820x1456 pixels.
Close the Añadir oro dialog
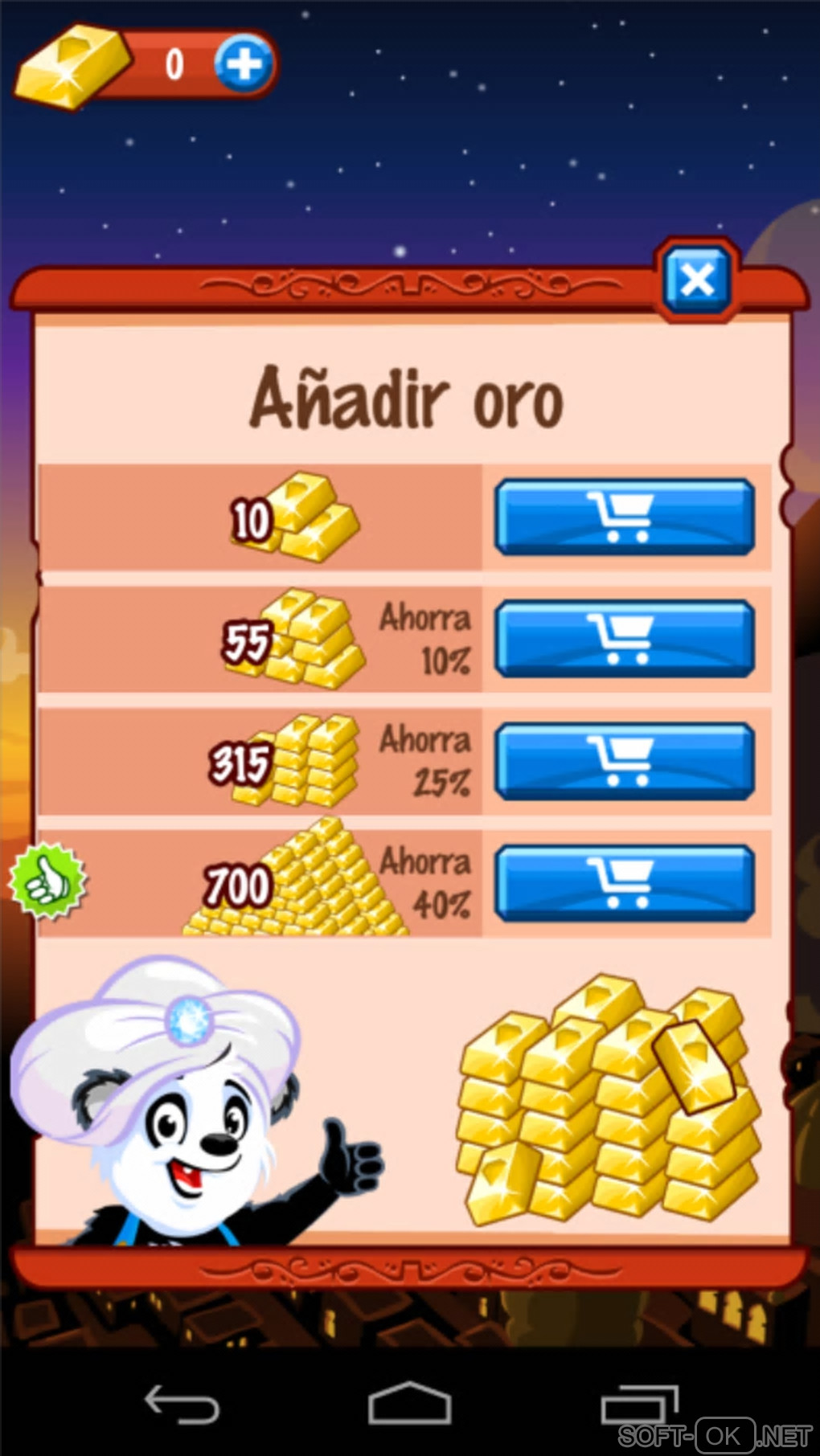click(696, 280)
